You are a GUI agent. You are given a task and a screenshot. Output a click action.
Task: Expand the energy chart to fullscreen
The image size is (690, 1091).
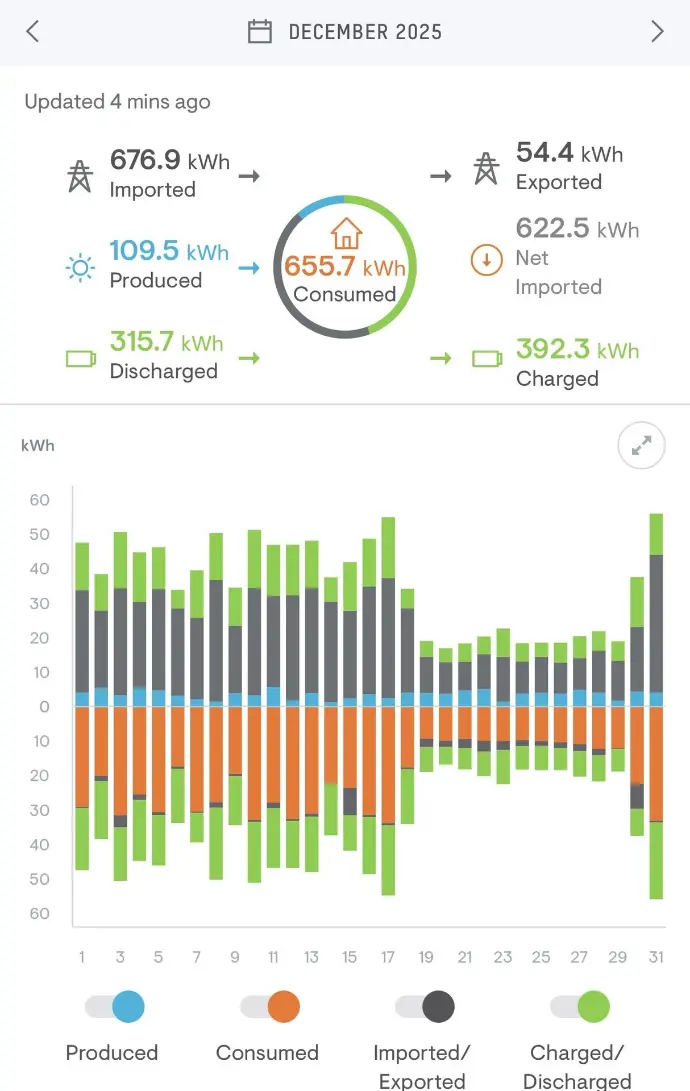click(x=641, y=445)
